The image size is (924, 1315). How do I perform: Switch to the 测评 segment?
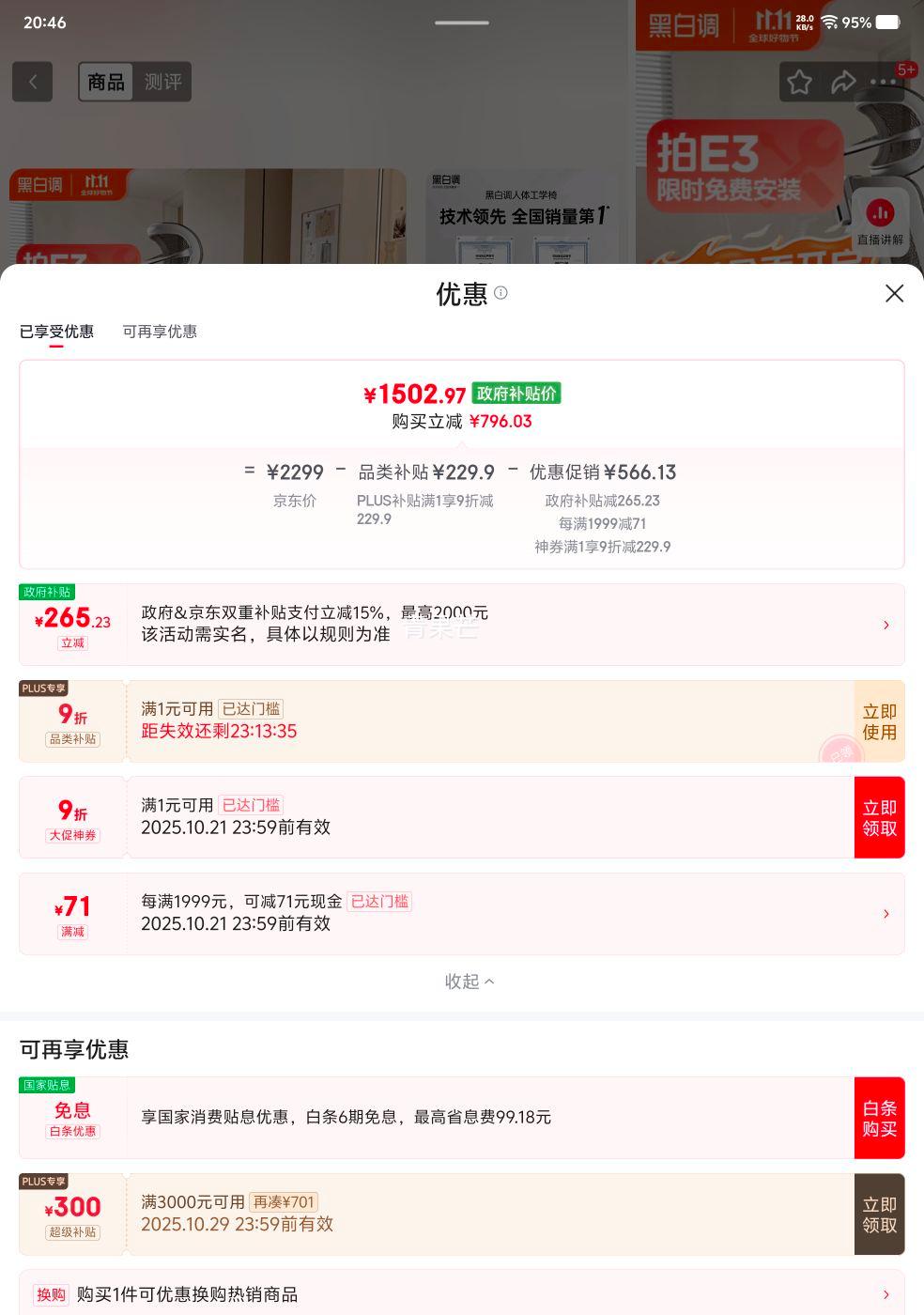tap(162, 83)
